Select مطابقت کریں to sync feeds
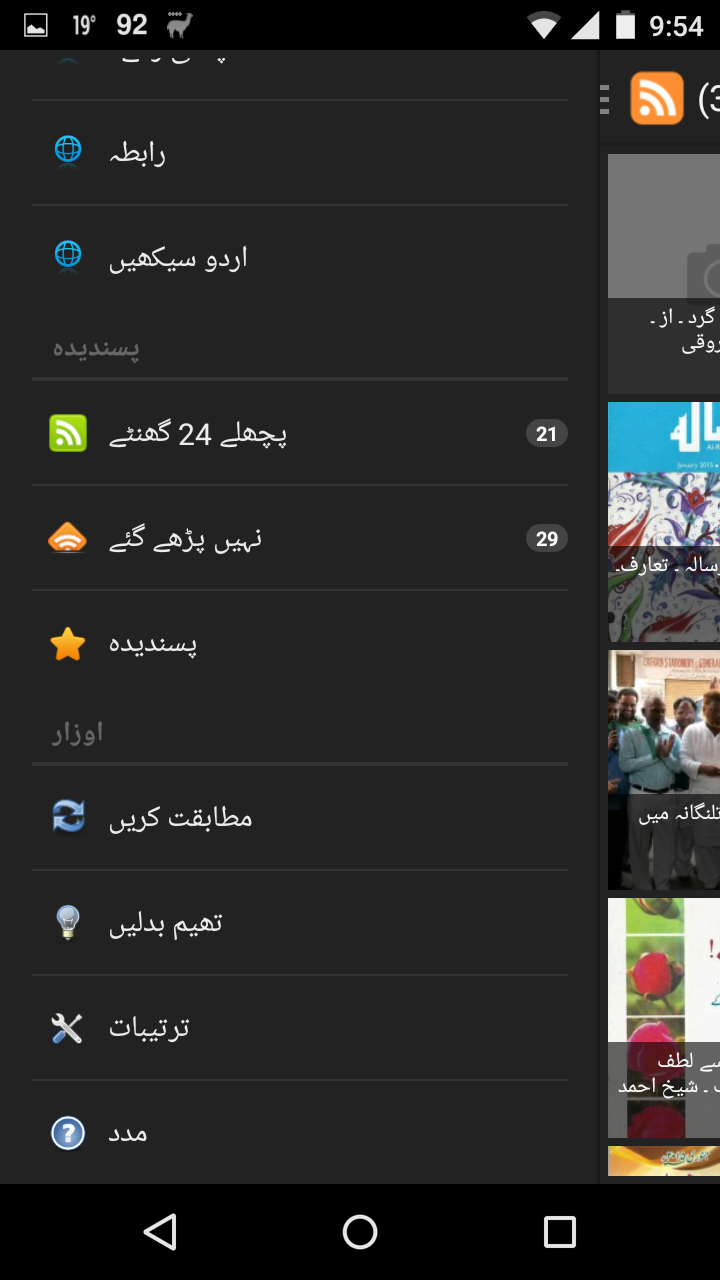The width and height of the screenshot is (720, 1280). pyautogui.click(x=300, y=818)
